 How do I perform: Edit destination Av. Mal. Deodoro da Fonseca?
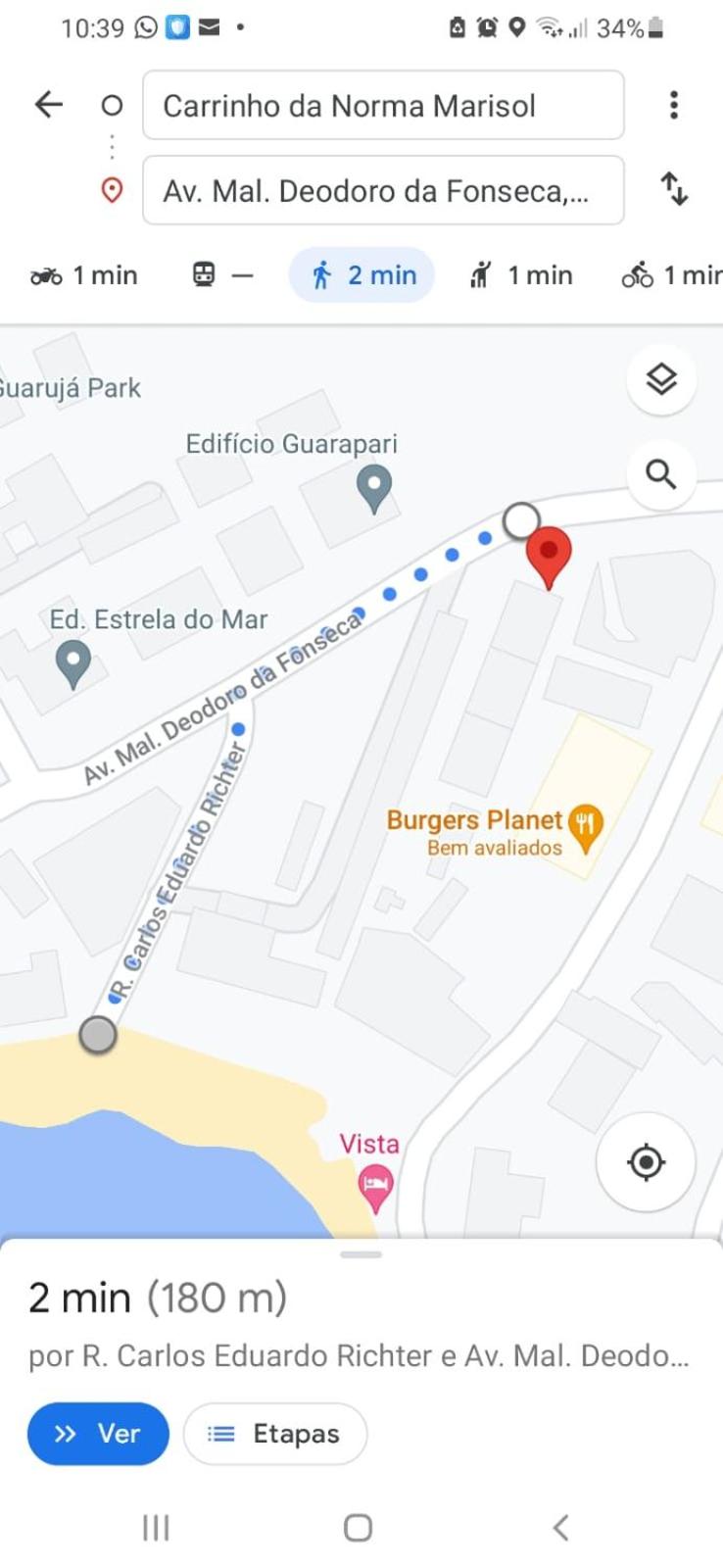(383, 190)
